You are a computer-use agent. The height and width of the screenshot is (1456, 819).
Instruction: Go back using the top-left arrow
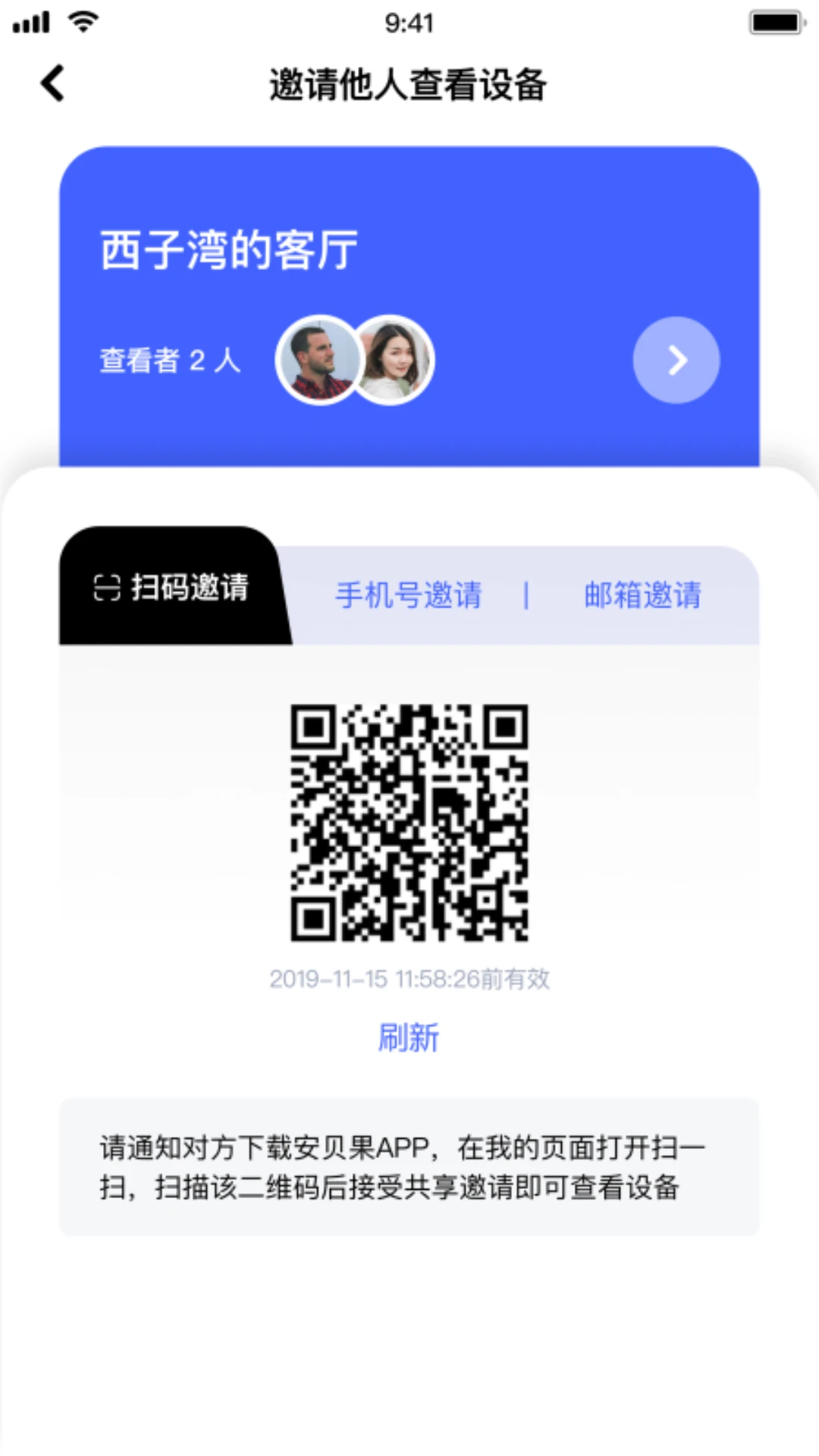[x=52, y=83]
